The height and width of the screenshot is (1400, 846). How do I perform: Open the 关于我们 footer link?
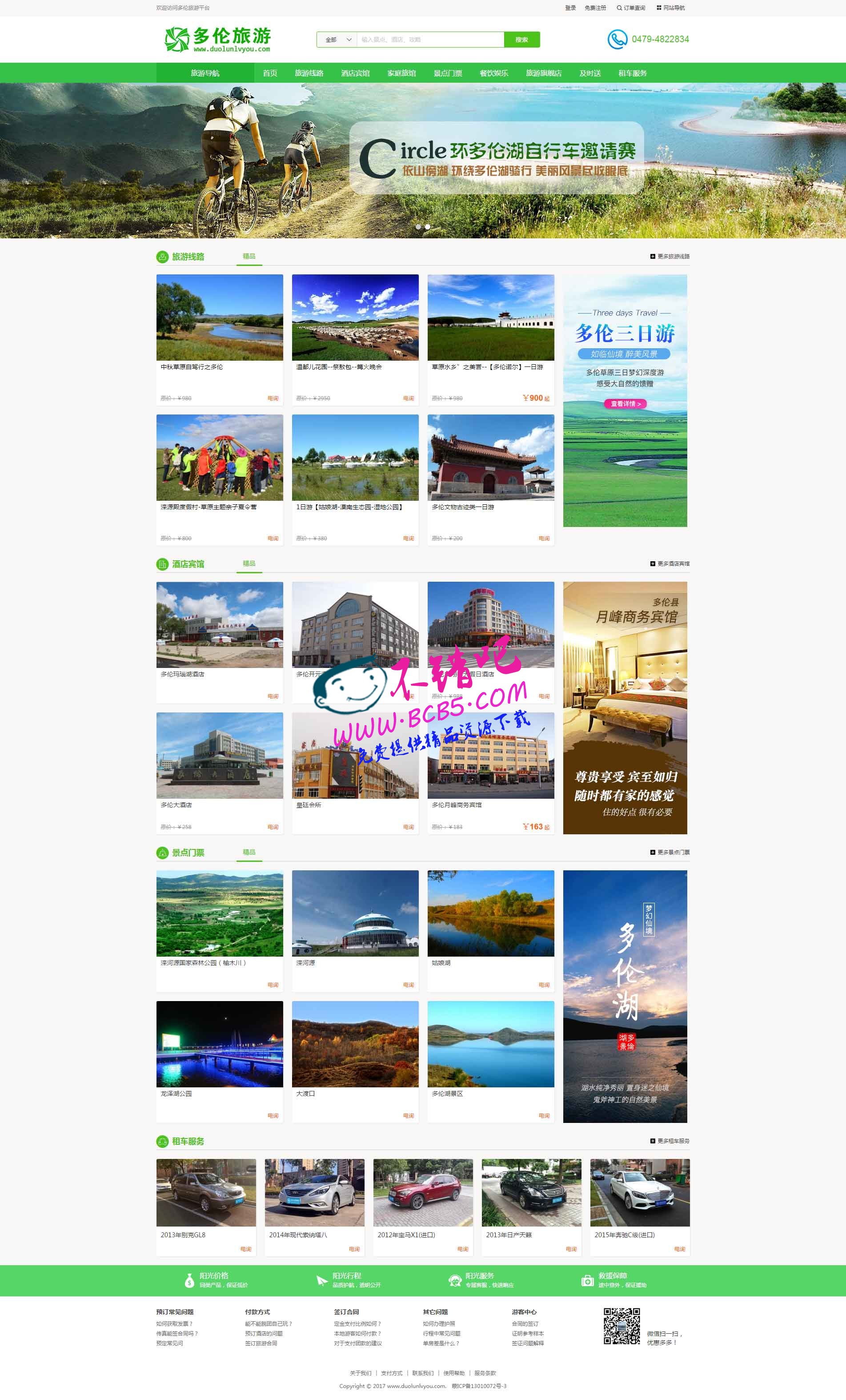360,1373
